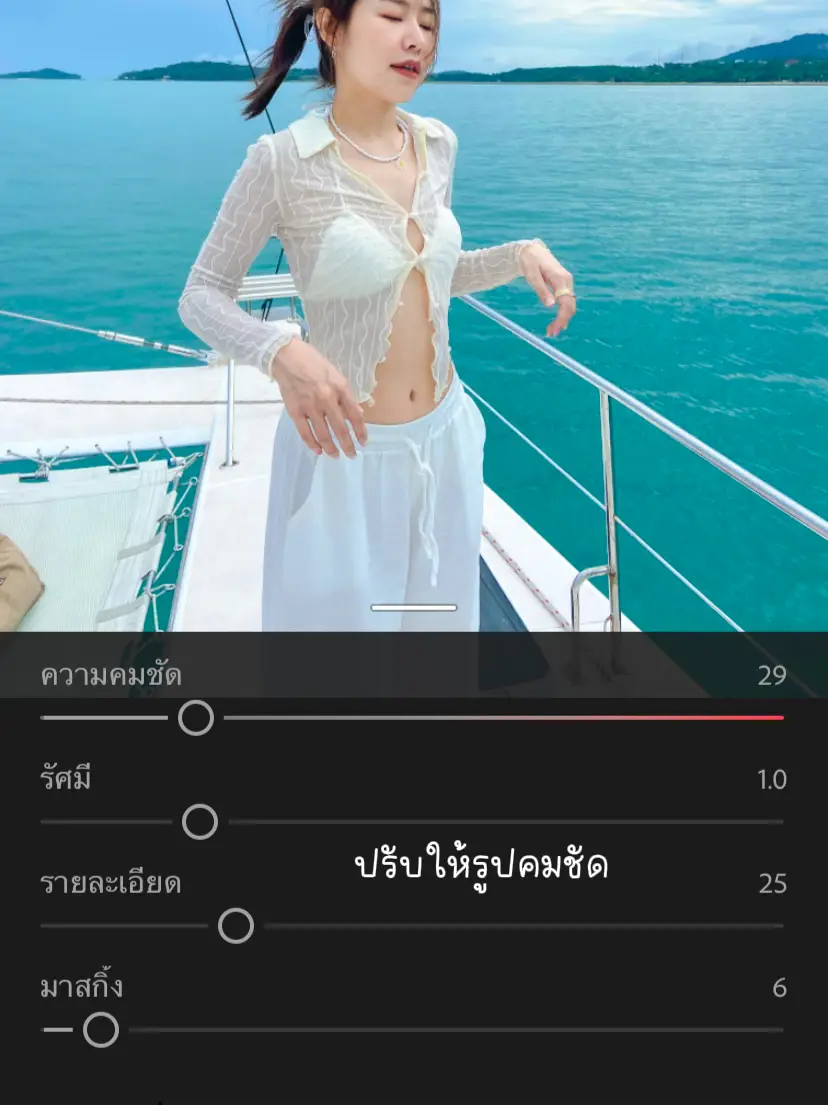Tap the Detail slider track
The image size is (828, 1105).
500,925
